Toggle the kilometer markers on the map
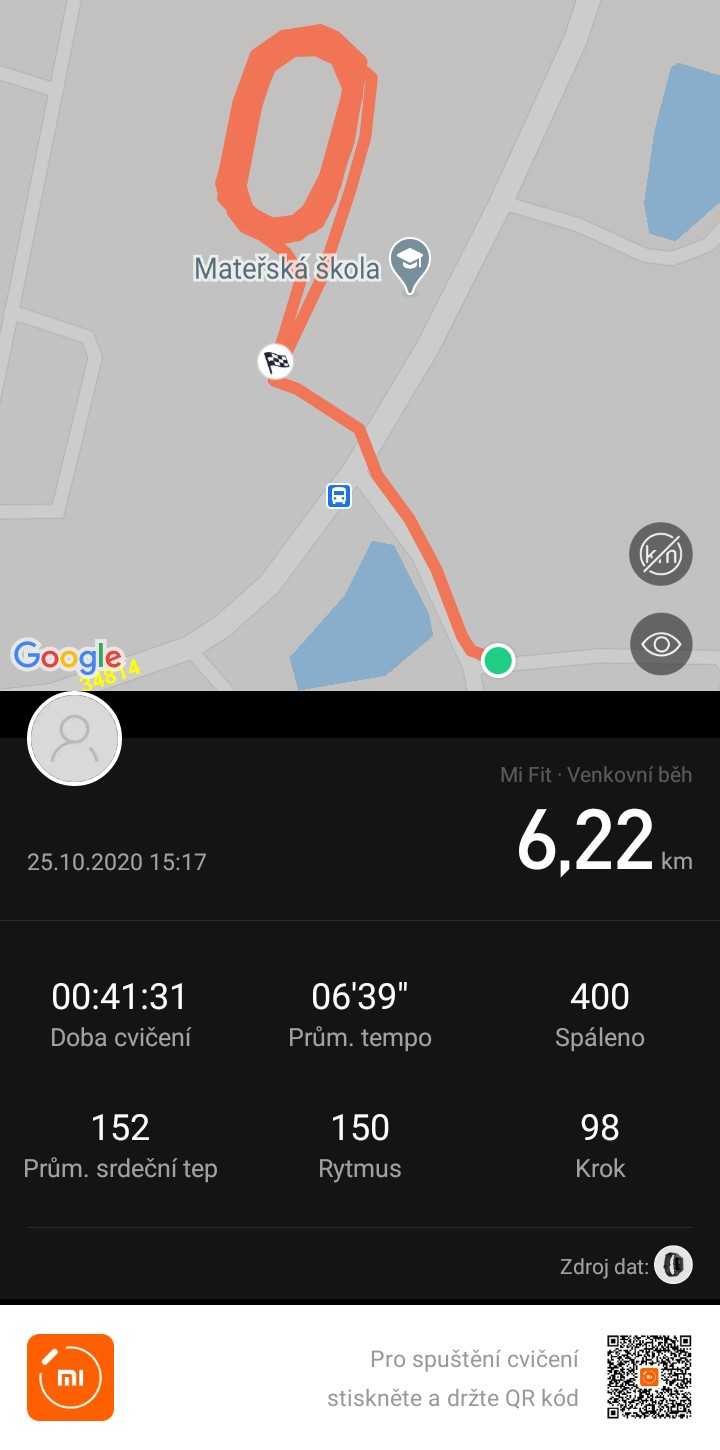Image resolution: width=720 pixels, height=1450 pixels. [661, 553]
